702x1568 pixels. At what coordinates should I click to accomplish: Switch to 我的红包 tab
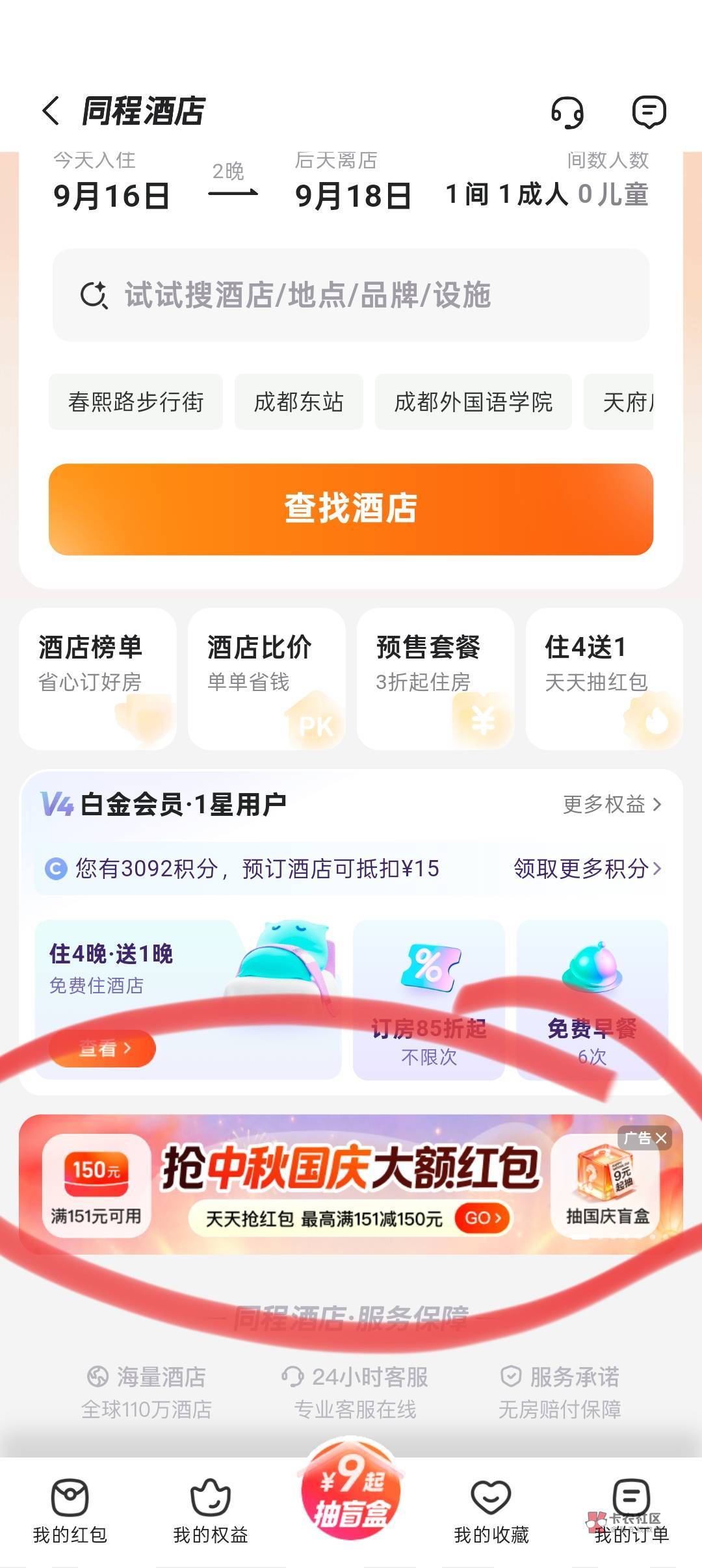click(70, 1511)
